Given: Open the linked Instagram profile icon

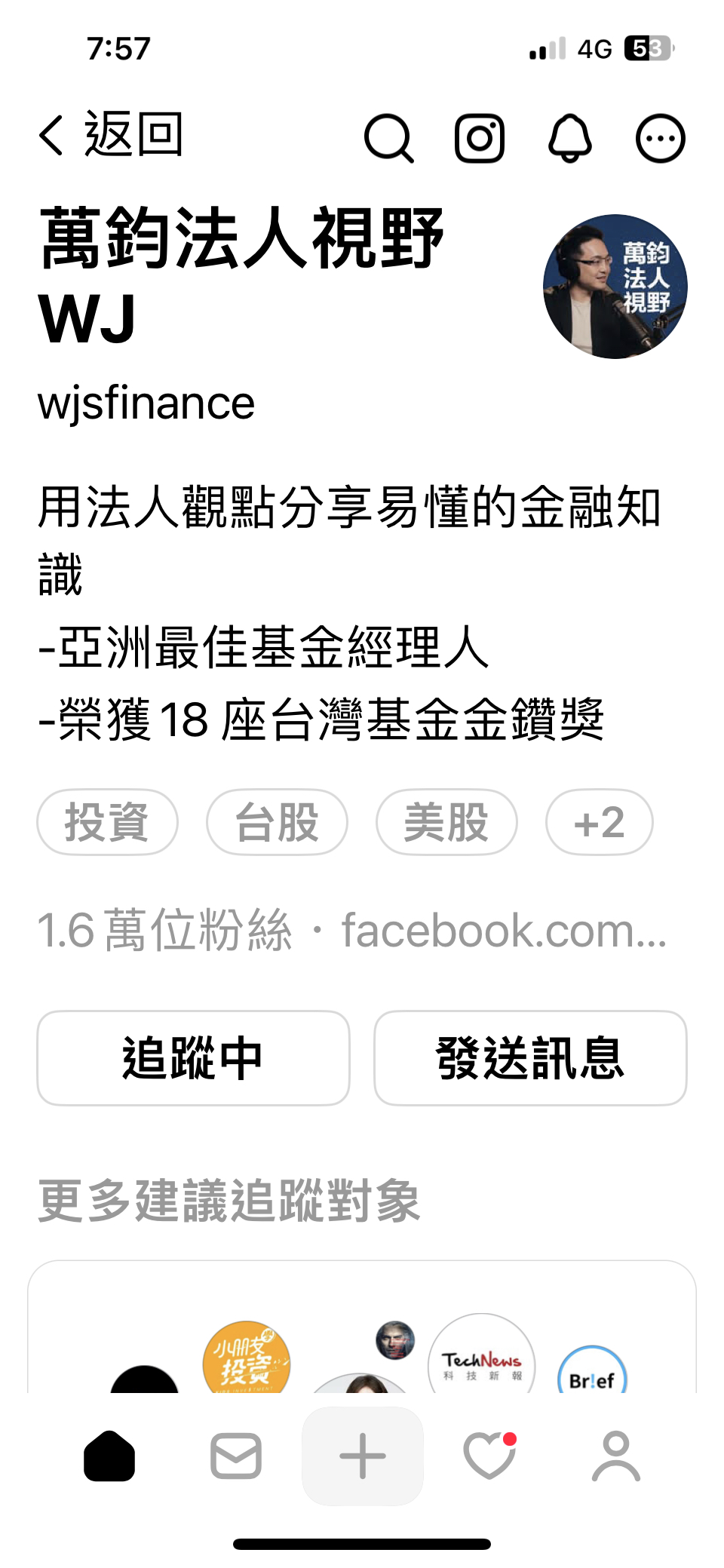Looking at the screenshot, I should tap(479, 139).
